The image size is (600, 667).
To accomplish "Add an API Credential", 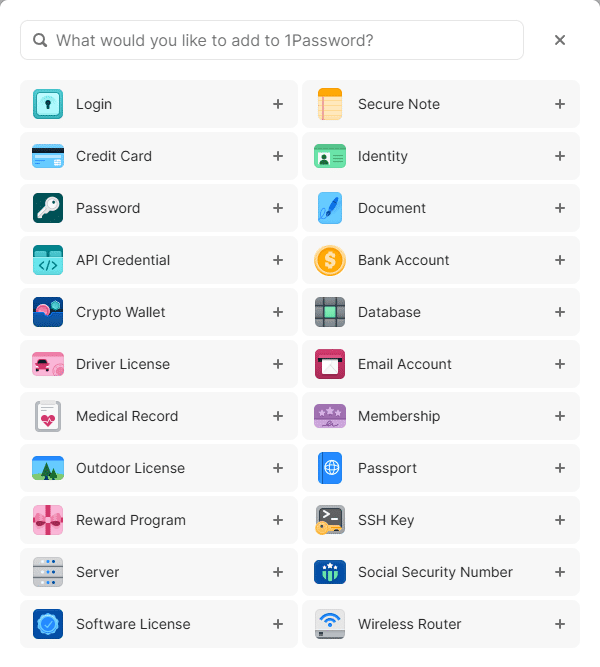I will tap(158, 260).
